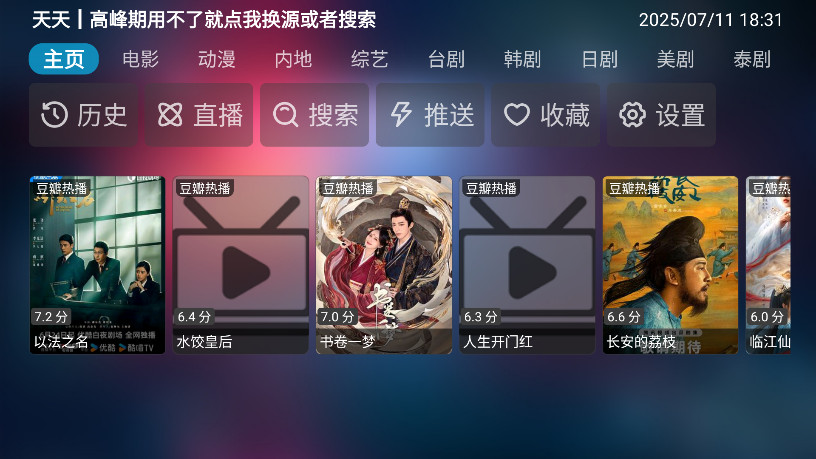This screenshot has width=816, height=459.
Task: Switch to the 电影 tab
Action: pyautogui.click(x=140, y=59)
